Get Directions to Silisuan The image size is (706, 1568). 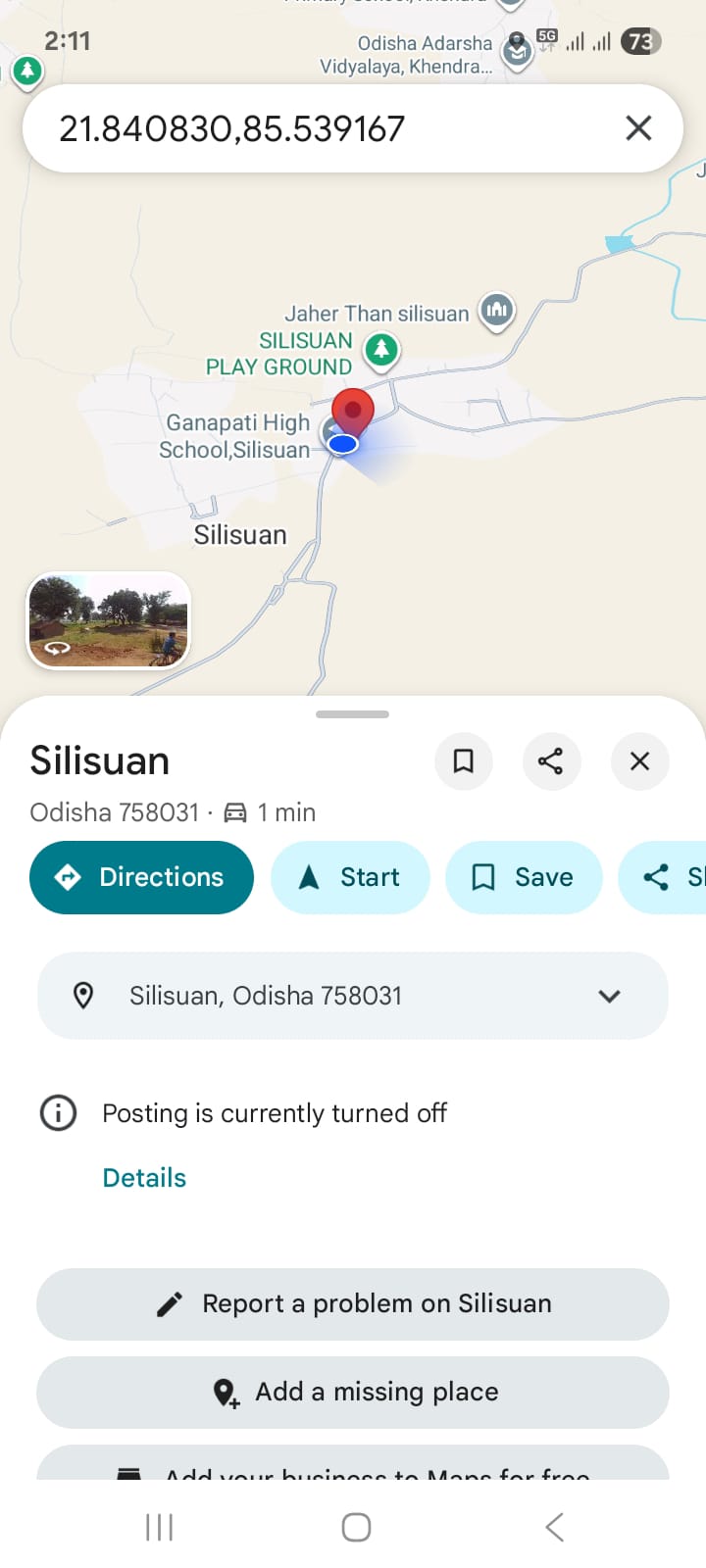pos(142,877)
